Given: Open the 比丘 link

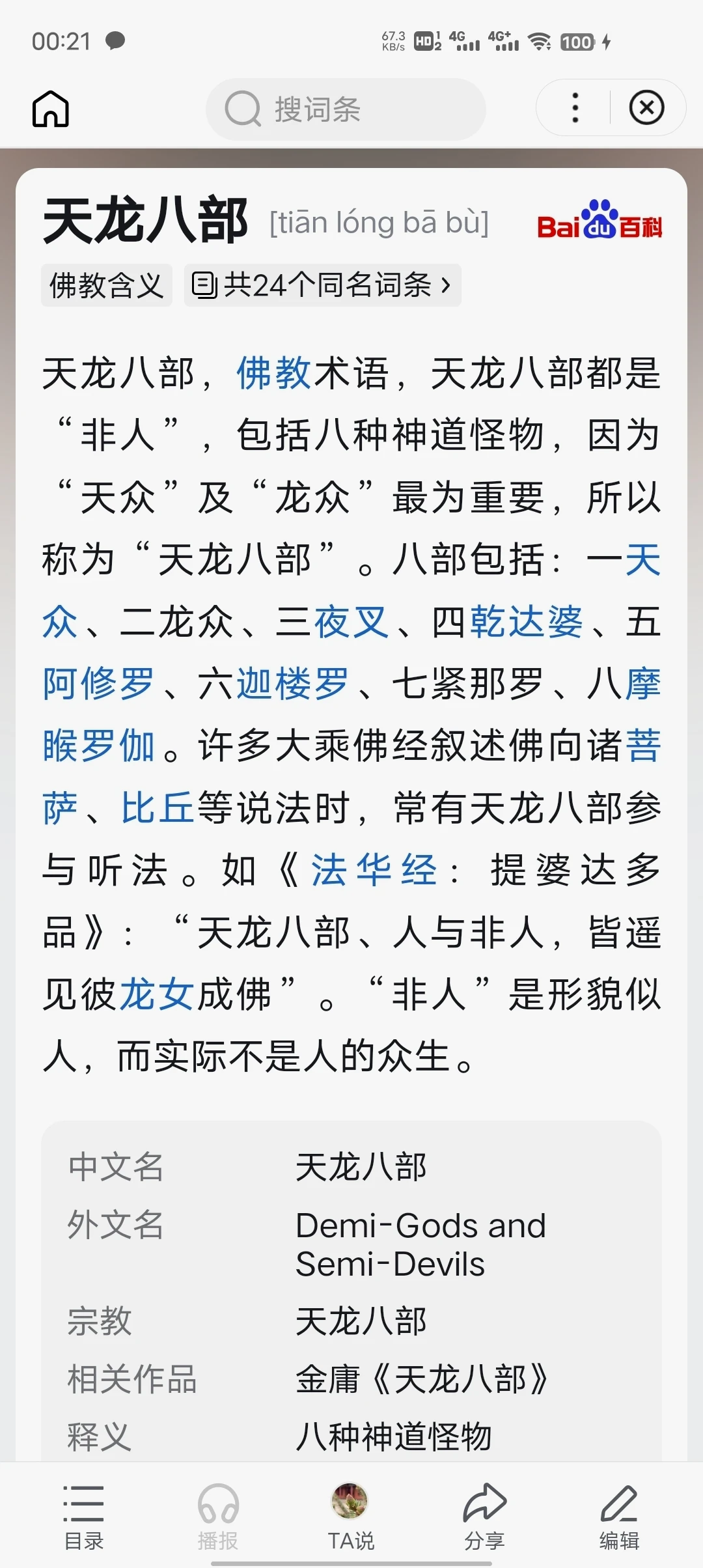Looking at the screenshot, I should (x=157, y=807).
